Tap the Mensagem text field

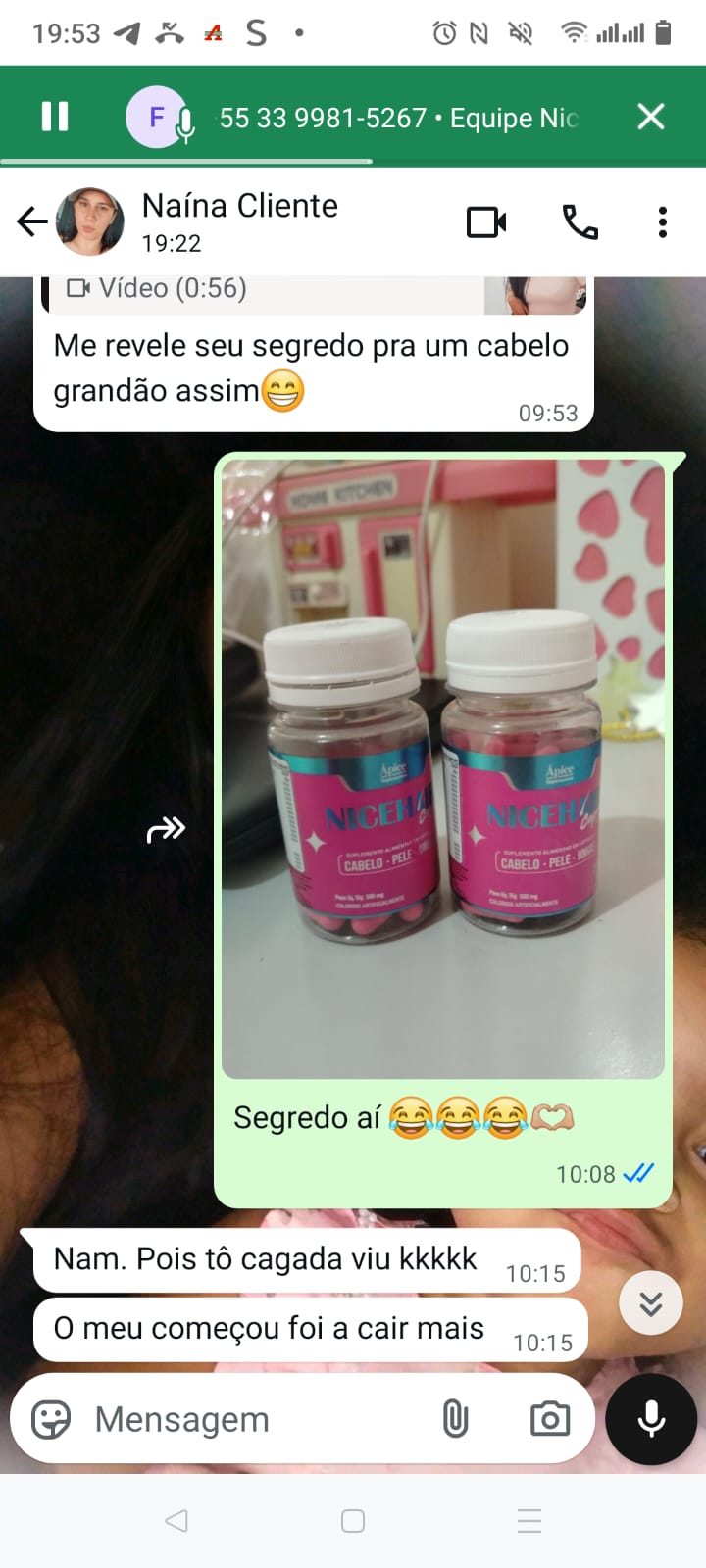click(x=245, y=1419)
